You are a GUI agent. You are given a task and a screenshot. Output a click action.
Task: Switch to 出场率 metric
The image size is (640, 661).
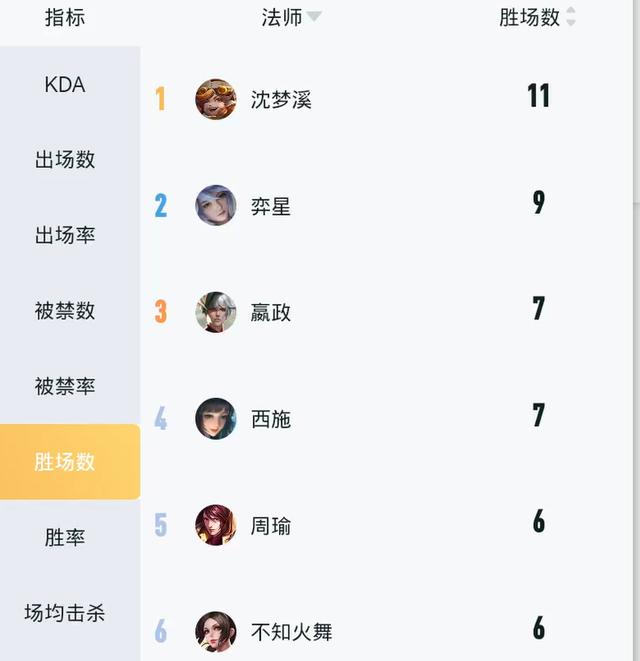coord(65,236)
